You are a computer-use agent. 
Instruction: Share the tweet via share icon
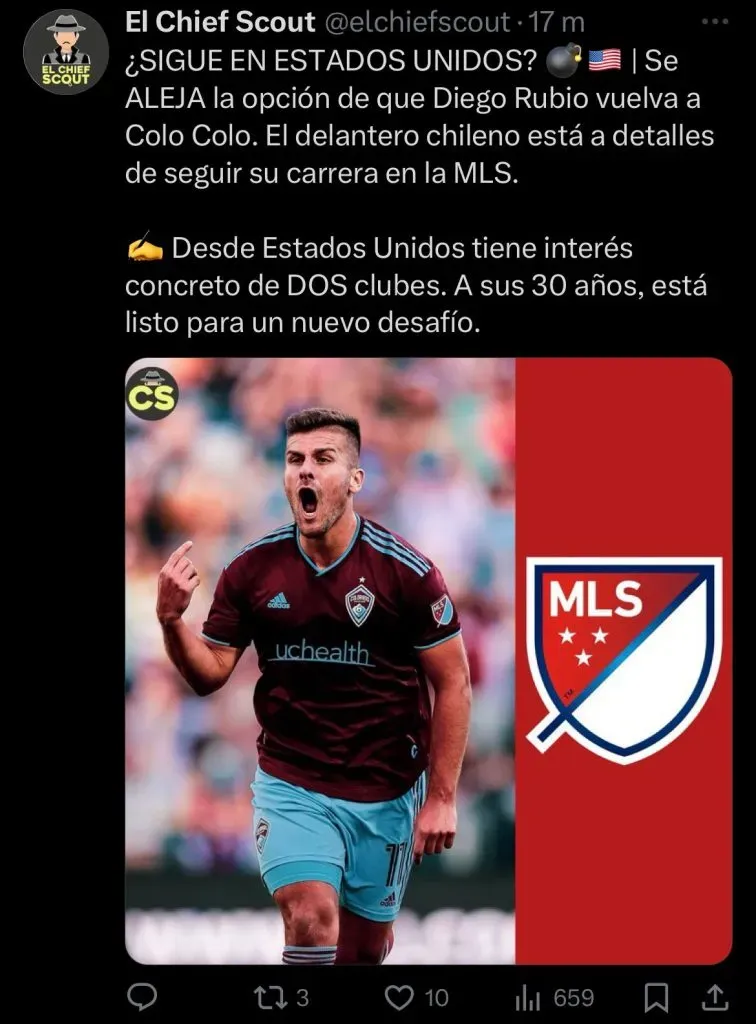click(x=714, y=997)
